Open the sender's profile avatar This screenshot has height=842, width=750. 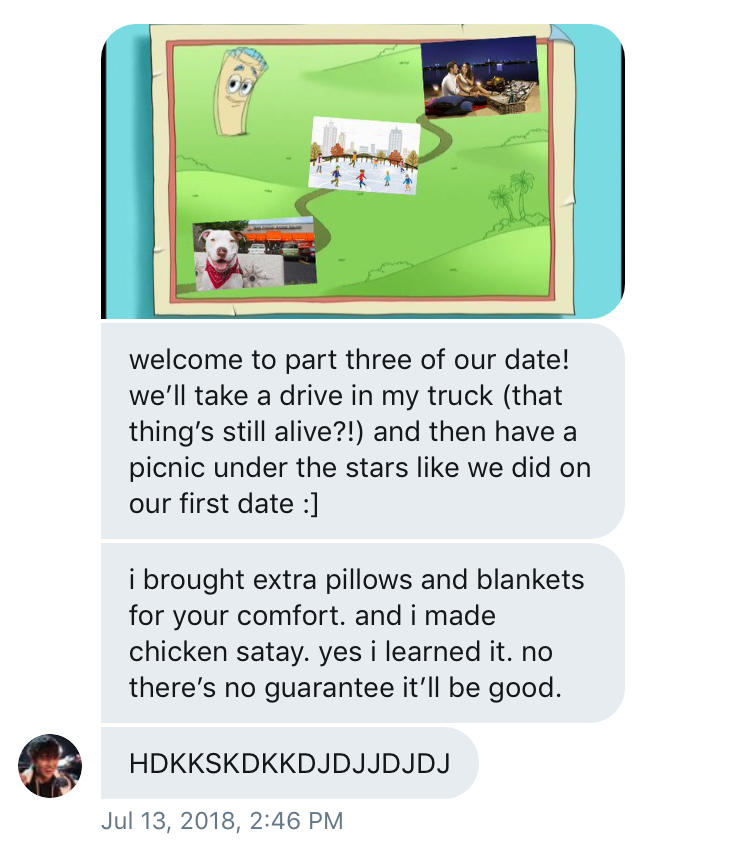click(50, 766)
